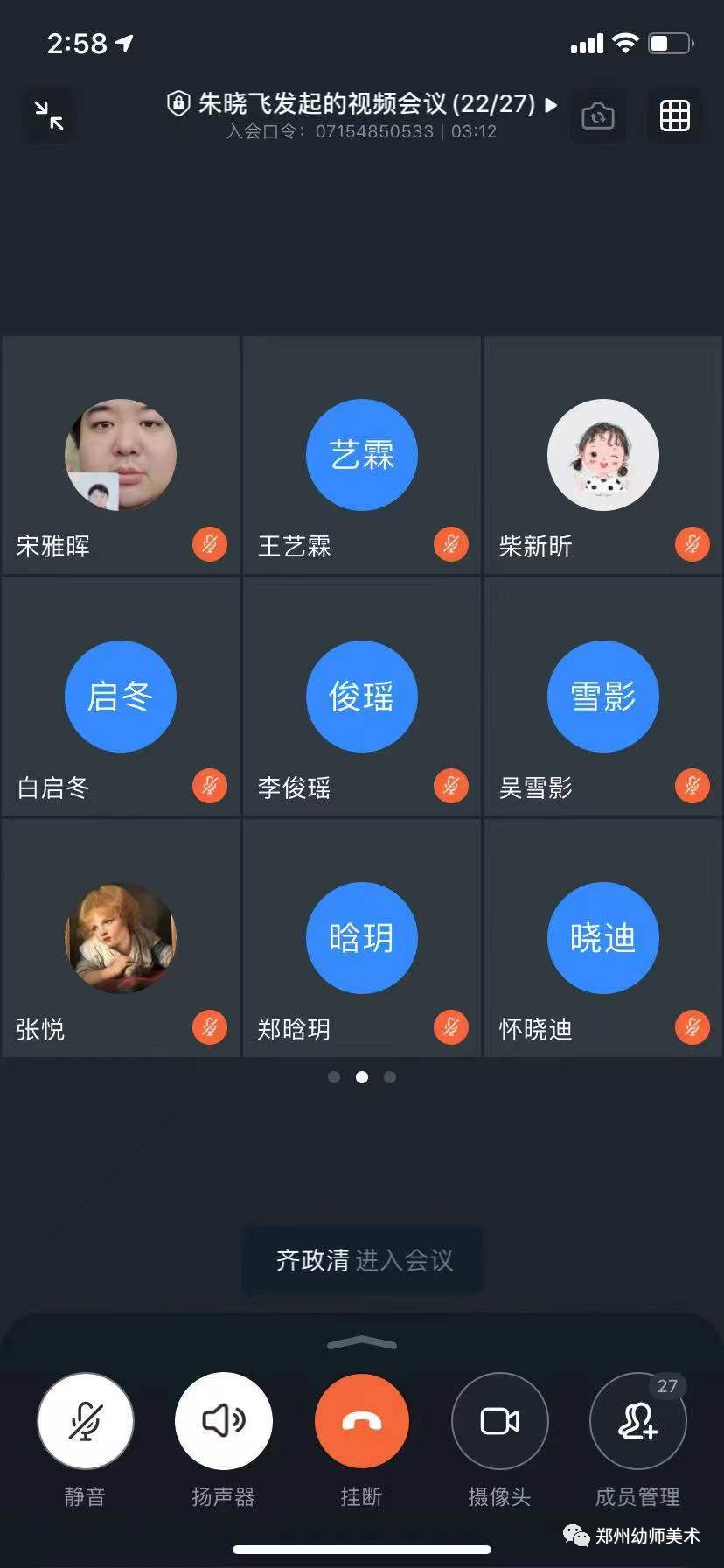Open 成员管理 member management

[x=637, y=1421]
